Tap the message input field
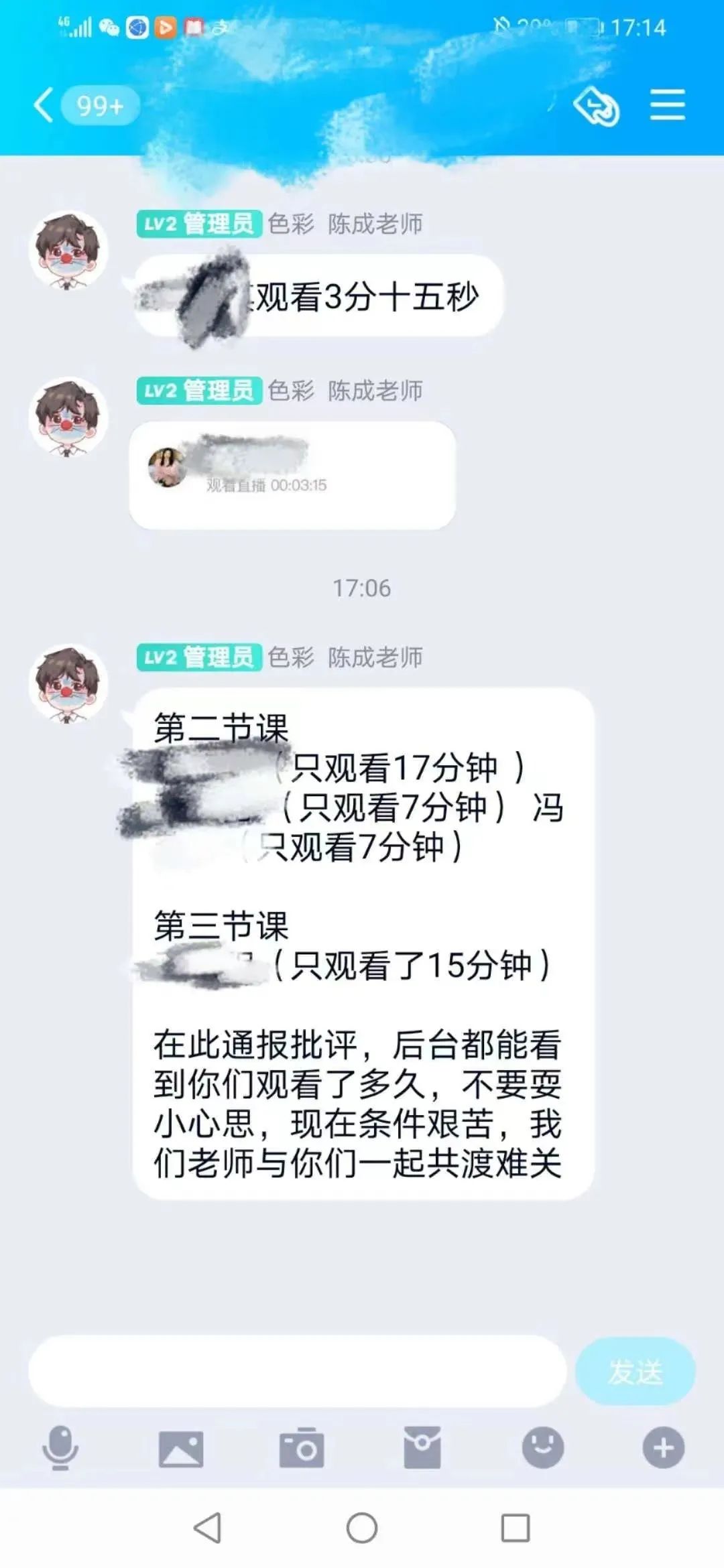The image size is (724, 1568). point(297,1371)
